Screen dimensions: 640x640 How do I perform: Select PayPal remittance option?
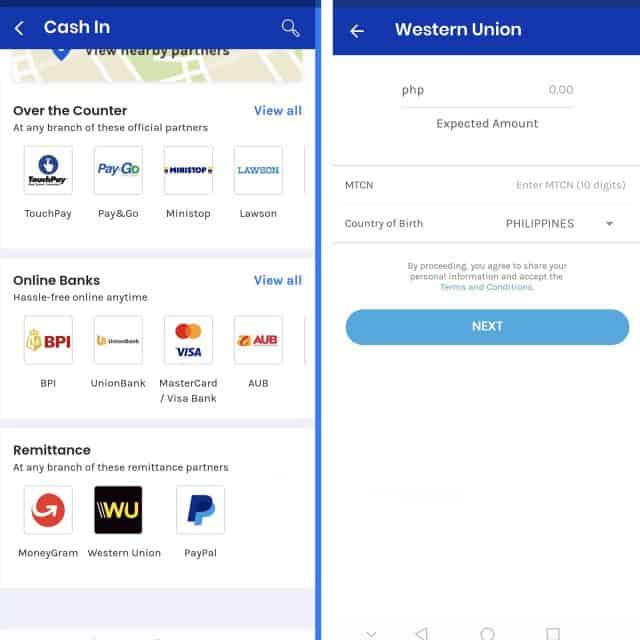pyautogui.click(x=200, y=511)
